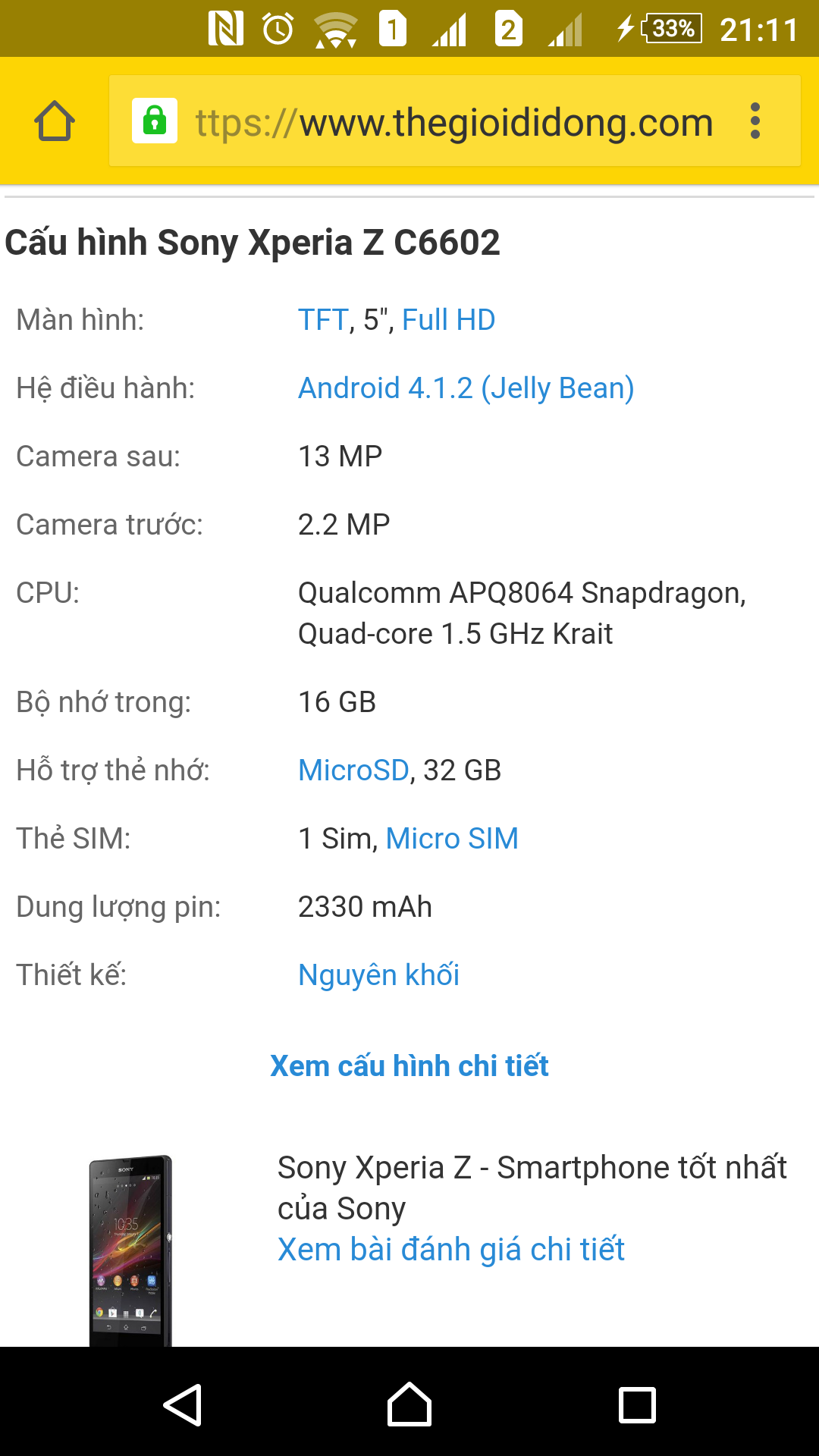The width and height of the screenshot is (819, 1456).
Task: Open the Micro SIM link
Action: click(x=452, y=839)
